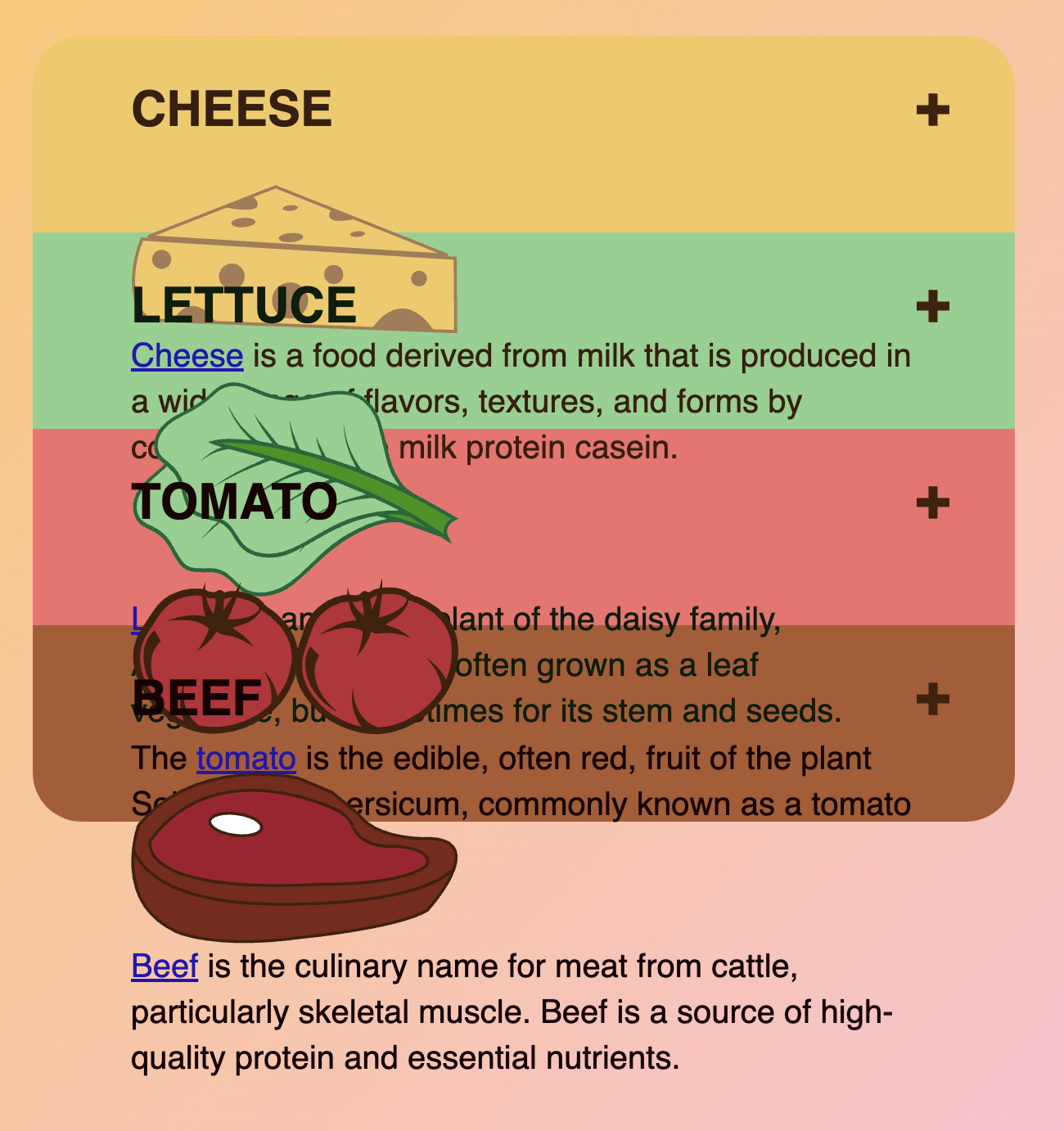Expand the Beef section

[x=932, y=699]
